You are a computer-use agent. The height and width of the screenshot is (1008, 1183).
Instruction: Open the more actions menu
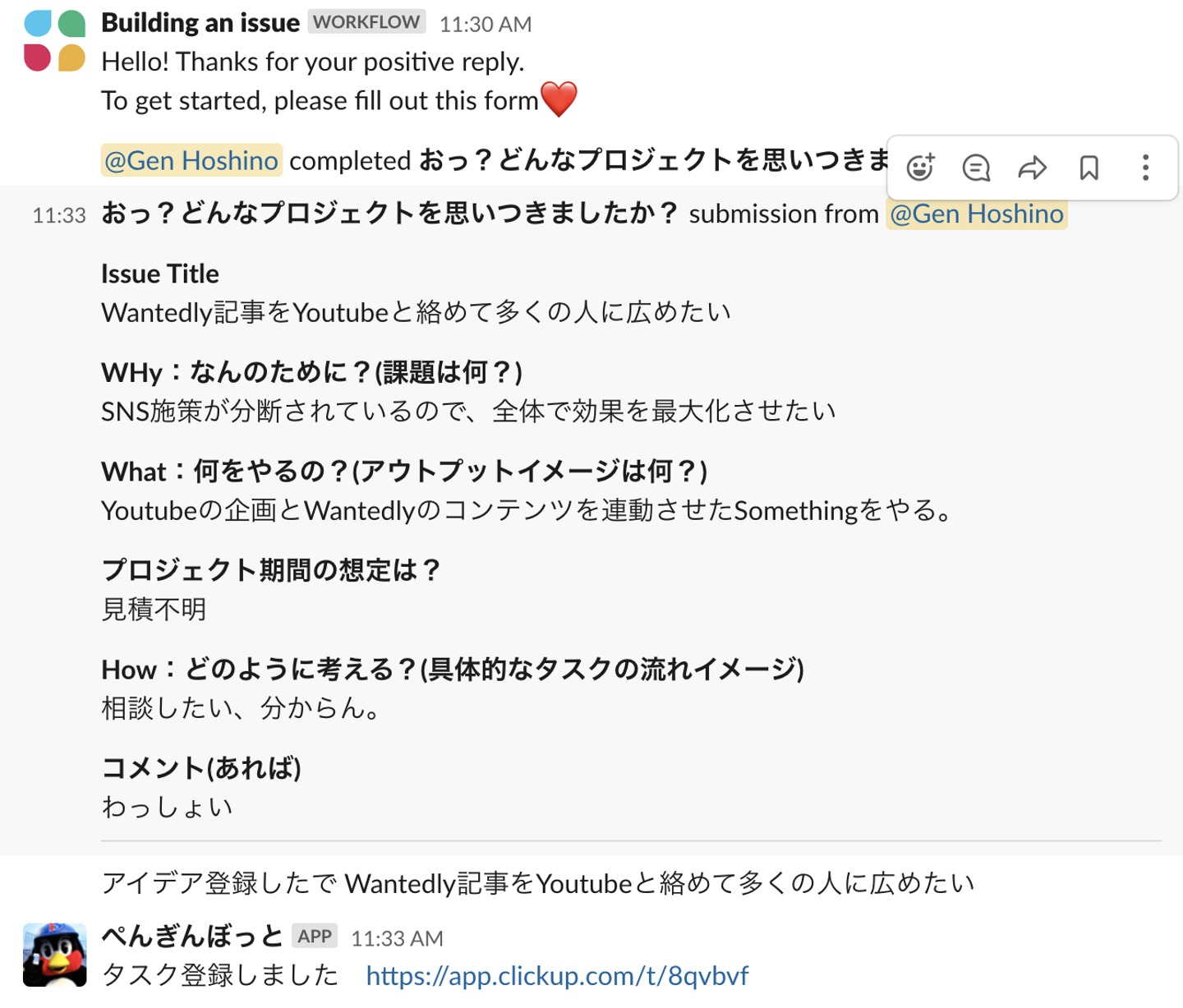point(1145,168)
